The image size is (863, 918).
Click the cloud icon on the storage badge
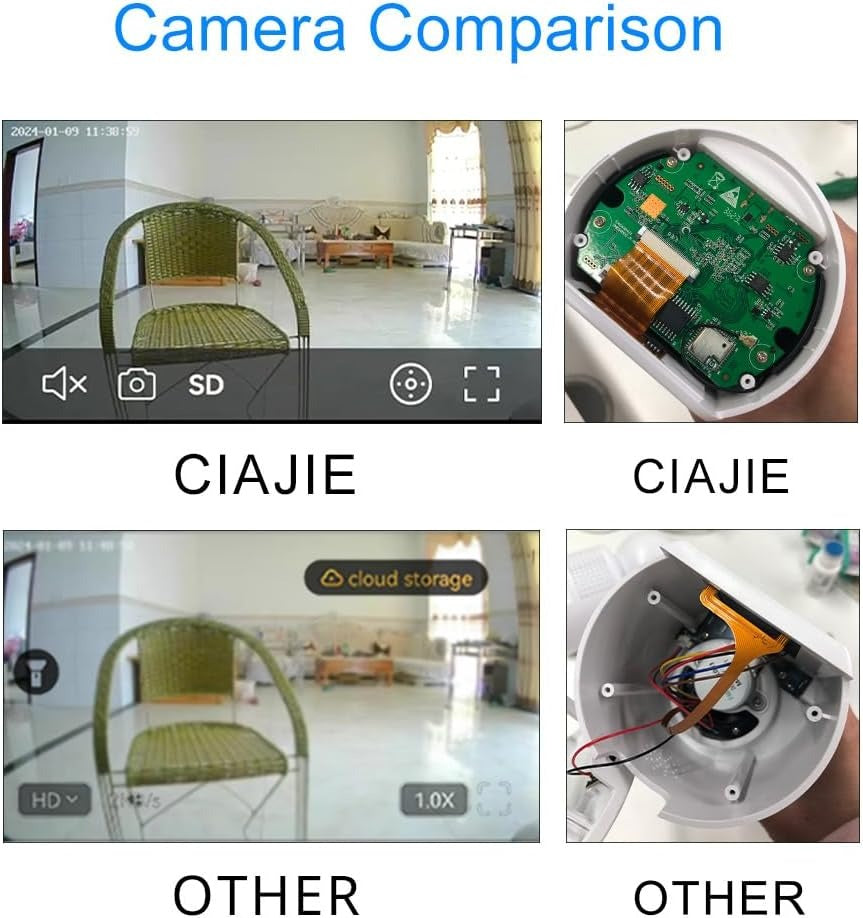332,578
